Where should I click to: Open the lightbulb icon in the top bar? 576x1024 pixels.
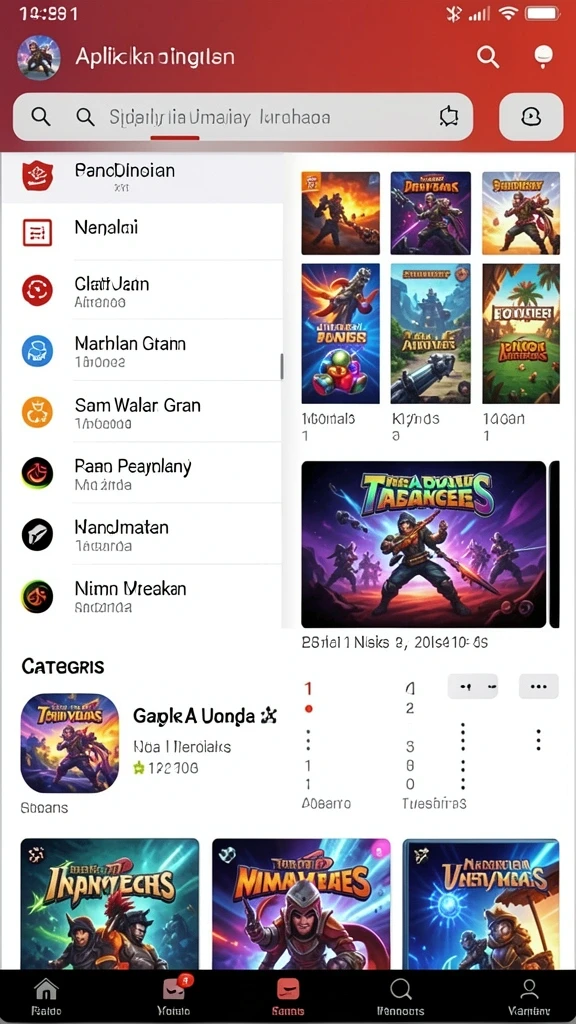click(543, 57)
